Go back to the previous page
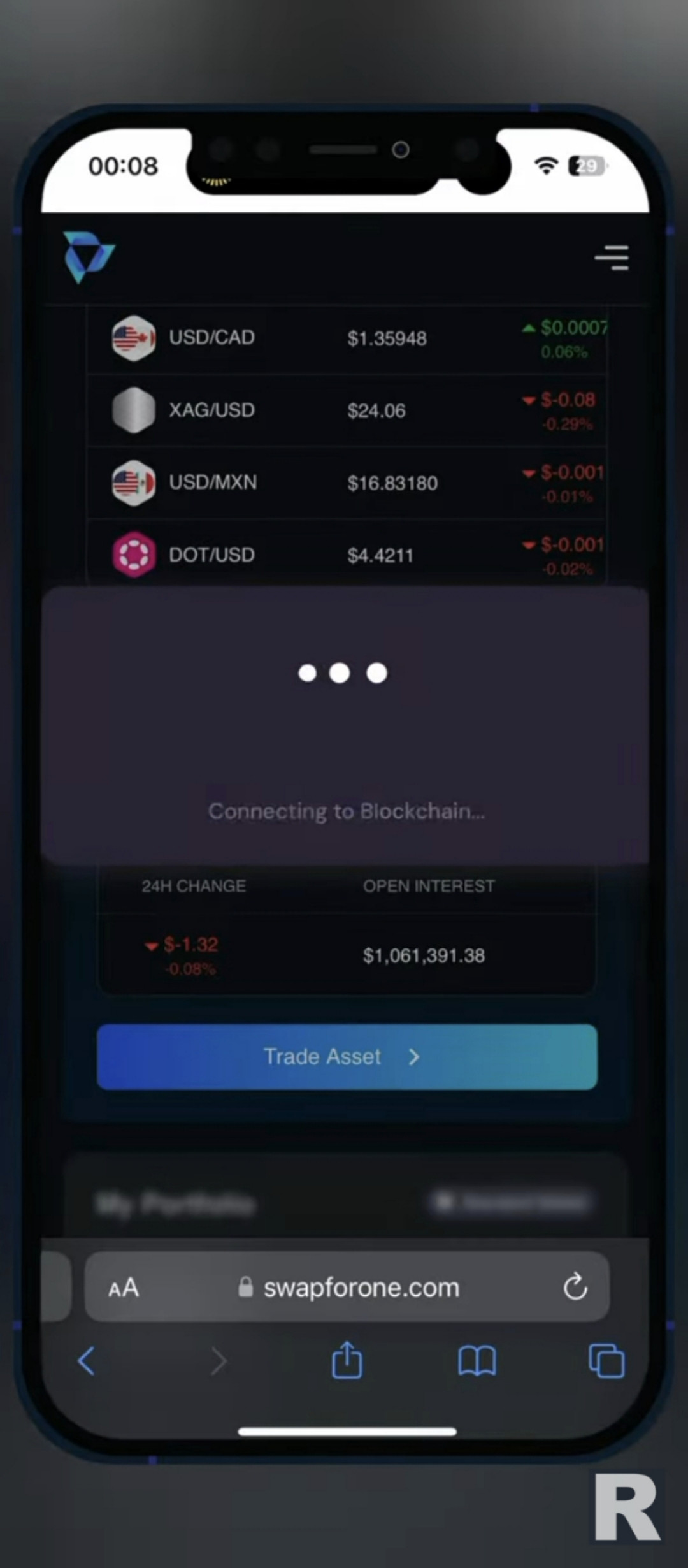The image size is (688, 1568). pos(87,1361)
